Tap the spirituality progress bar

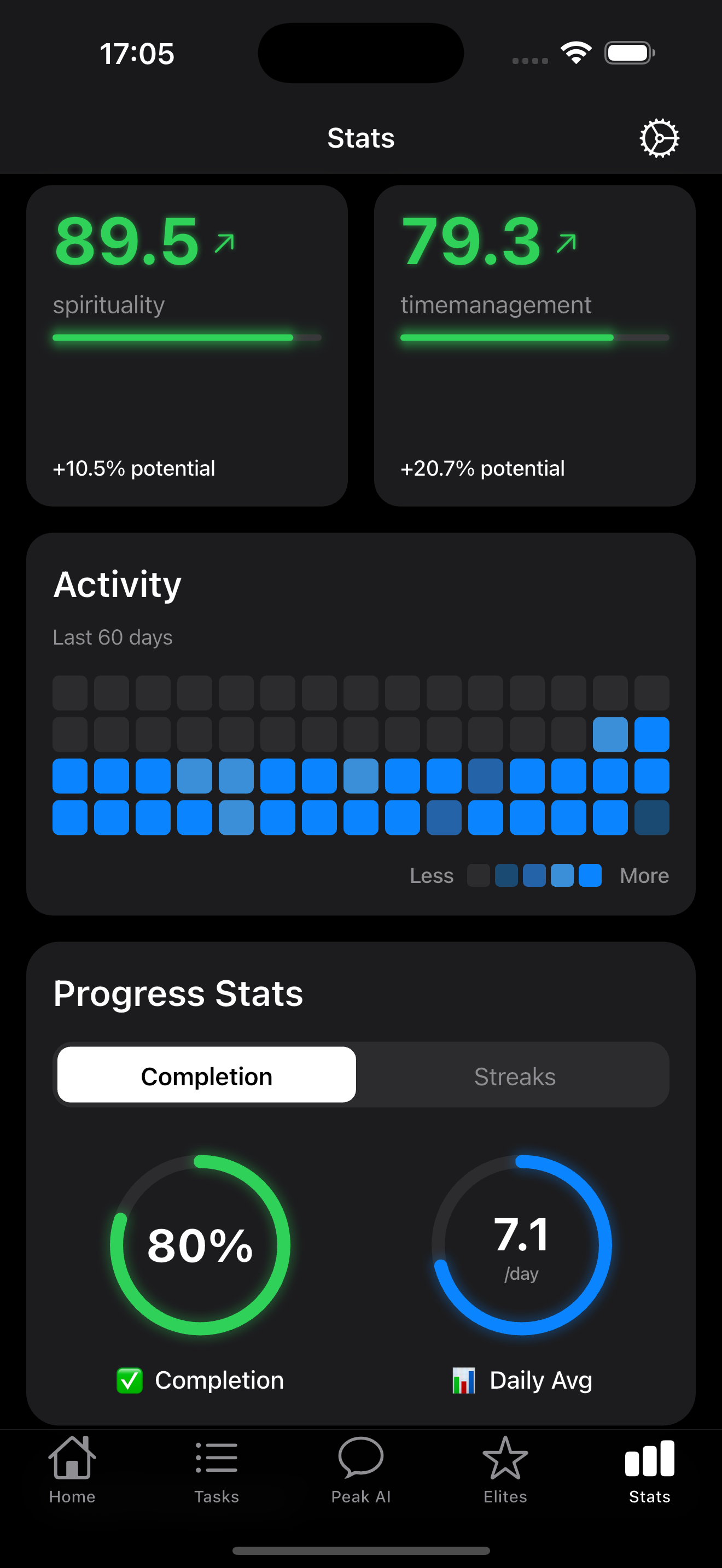187,337
